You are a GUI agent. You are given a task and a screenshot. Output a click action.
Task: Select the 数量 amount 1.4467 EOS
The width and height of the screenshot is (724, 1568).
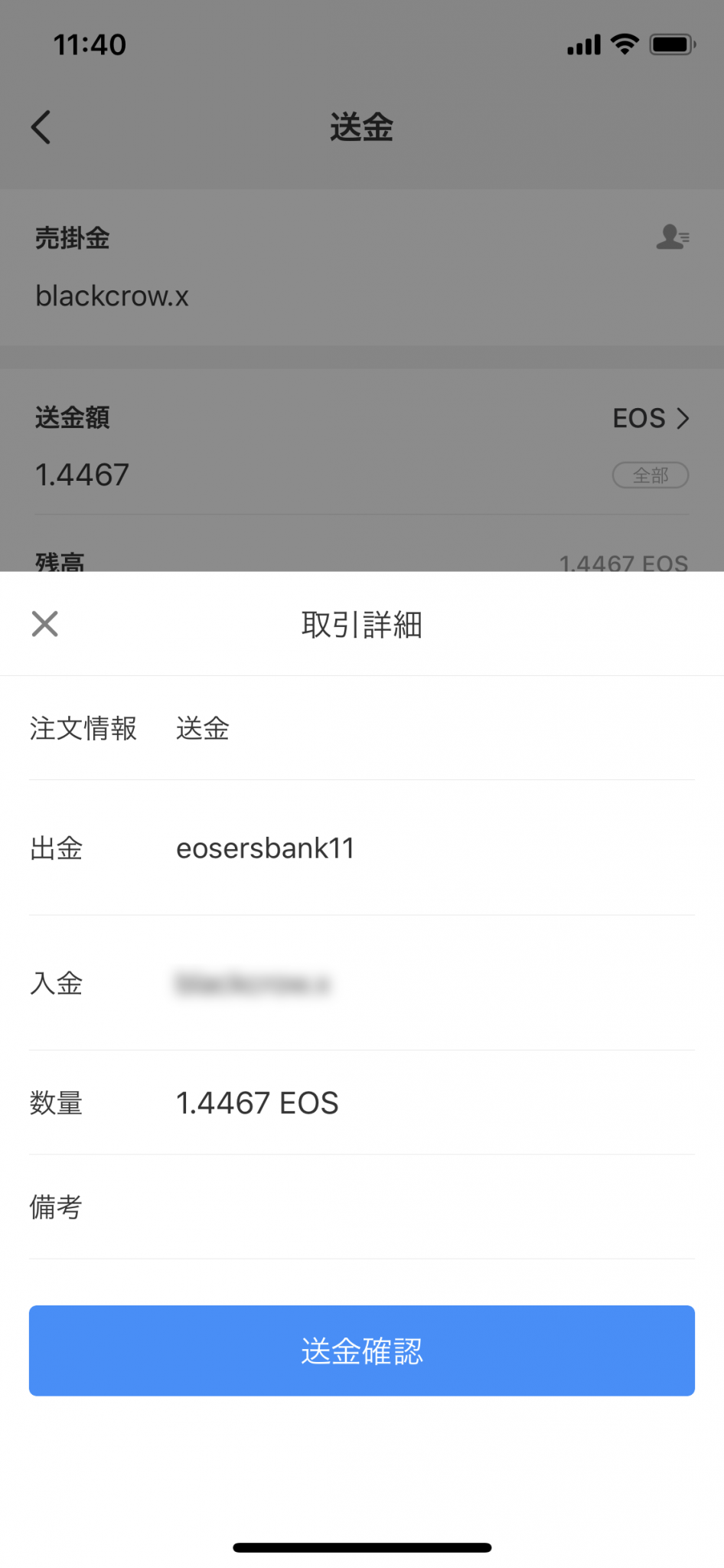coord(258,1102)
